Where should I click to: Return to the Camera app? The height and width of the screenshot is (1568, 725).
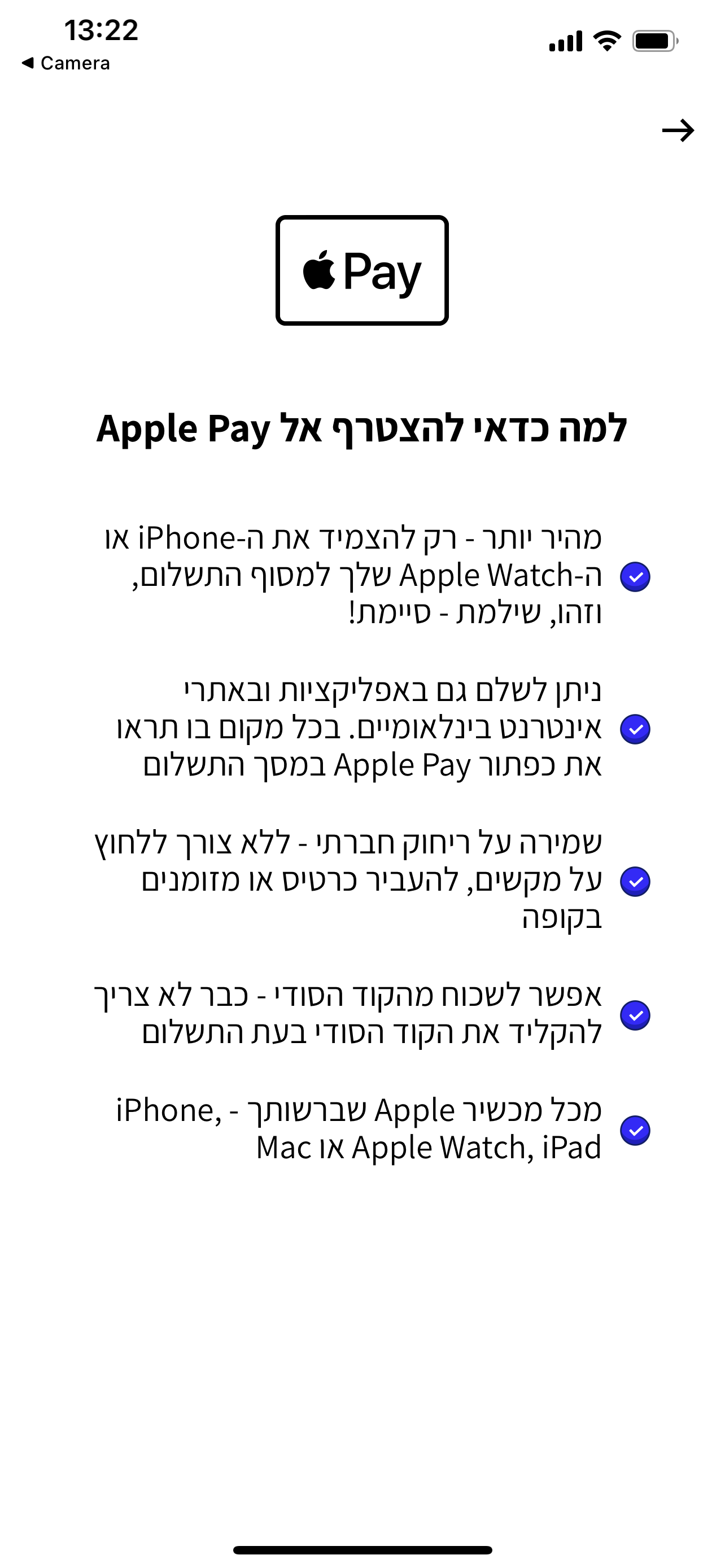pyautogui.click(x=65, y=63)
